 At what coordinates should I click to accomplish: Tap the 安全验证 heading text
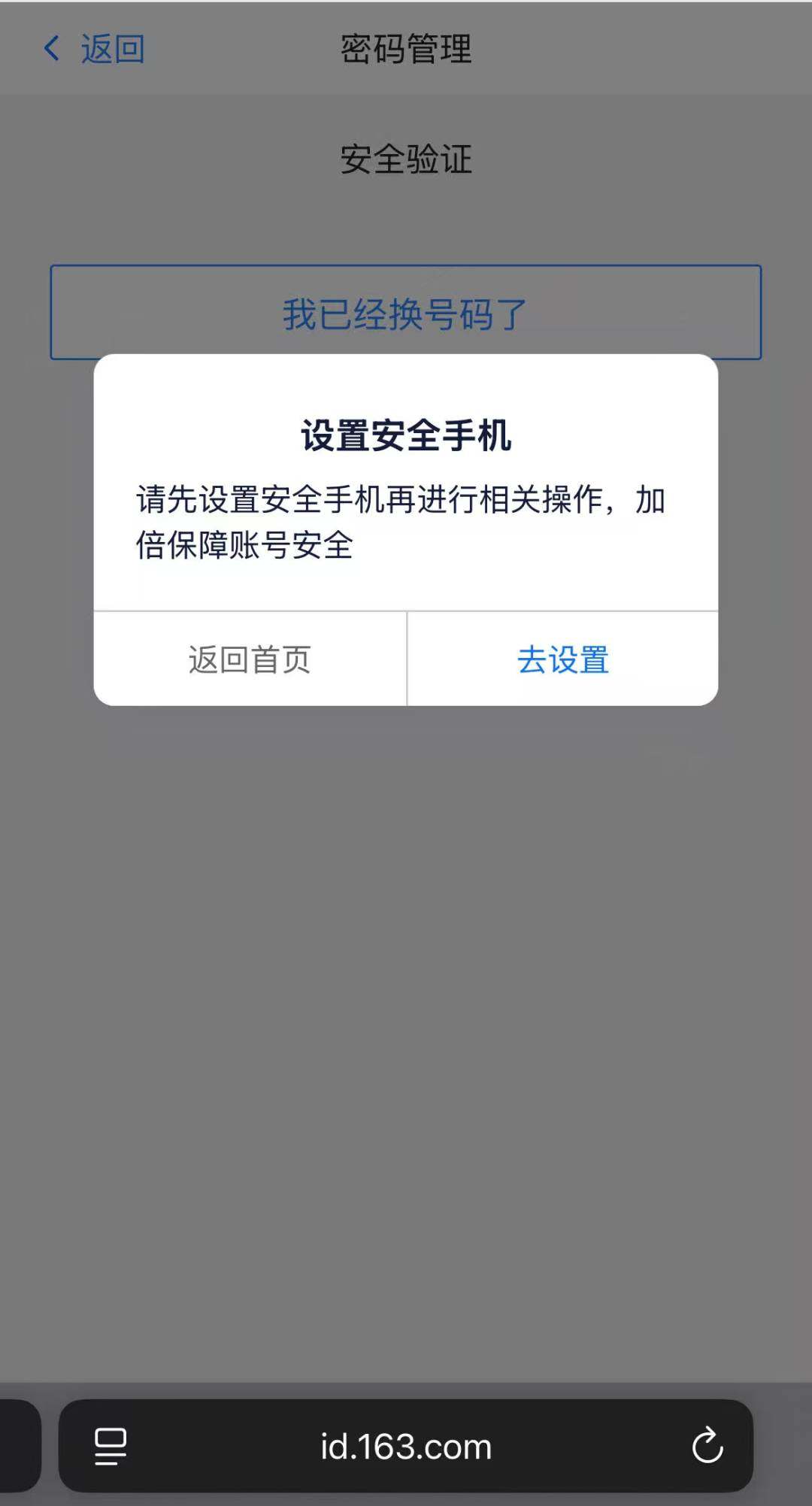406,158
